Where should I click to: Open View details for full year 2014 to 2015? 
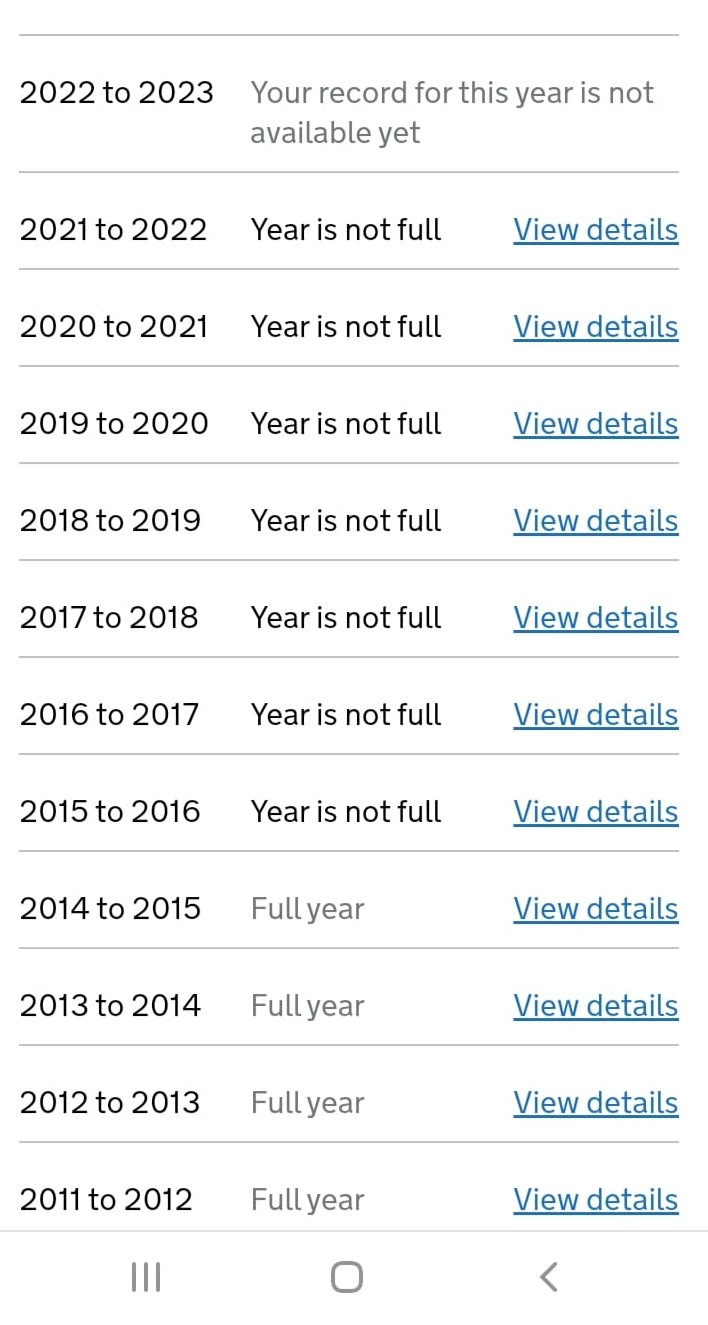(596, 909)
